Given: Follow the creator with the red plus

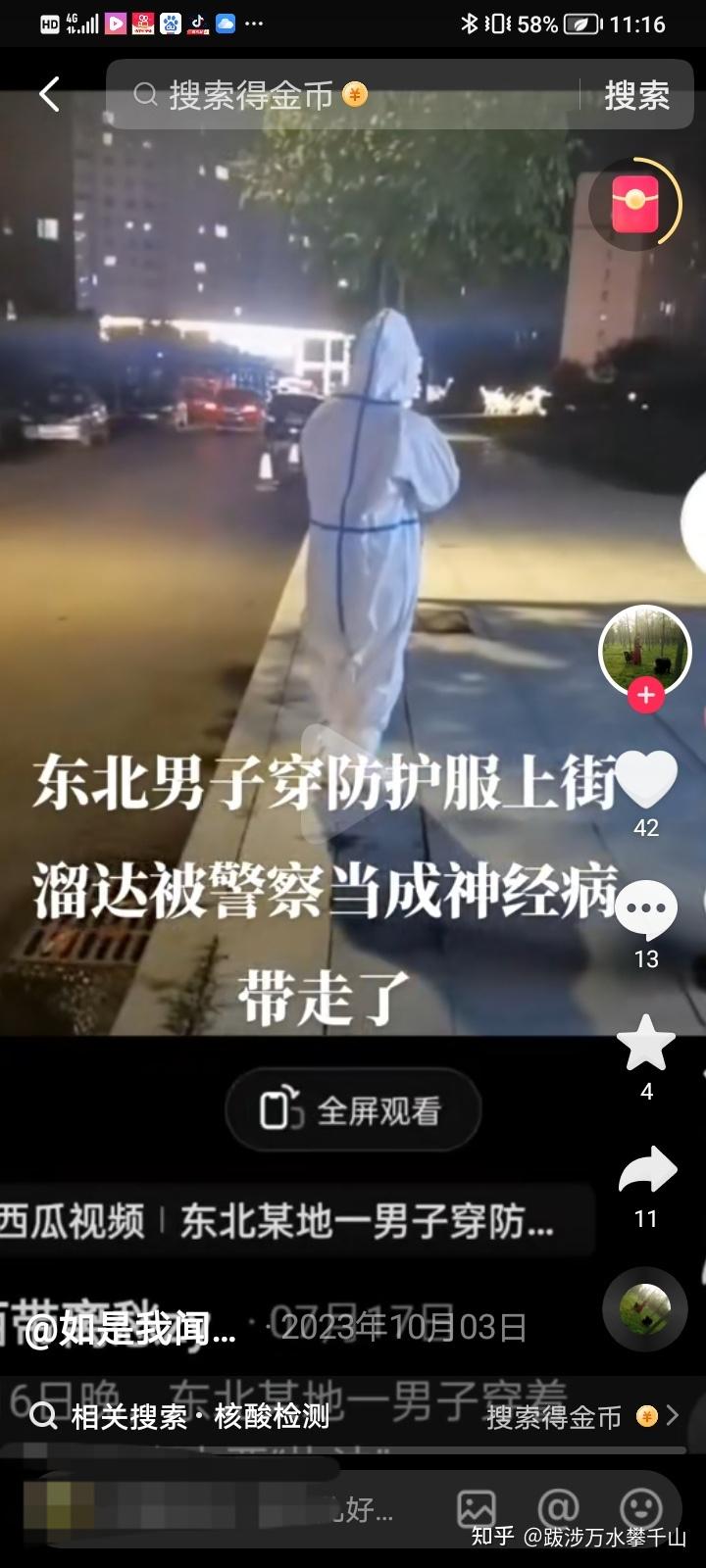Looking at the screenshot, I should 645,695.
